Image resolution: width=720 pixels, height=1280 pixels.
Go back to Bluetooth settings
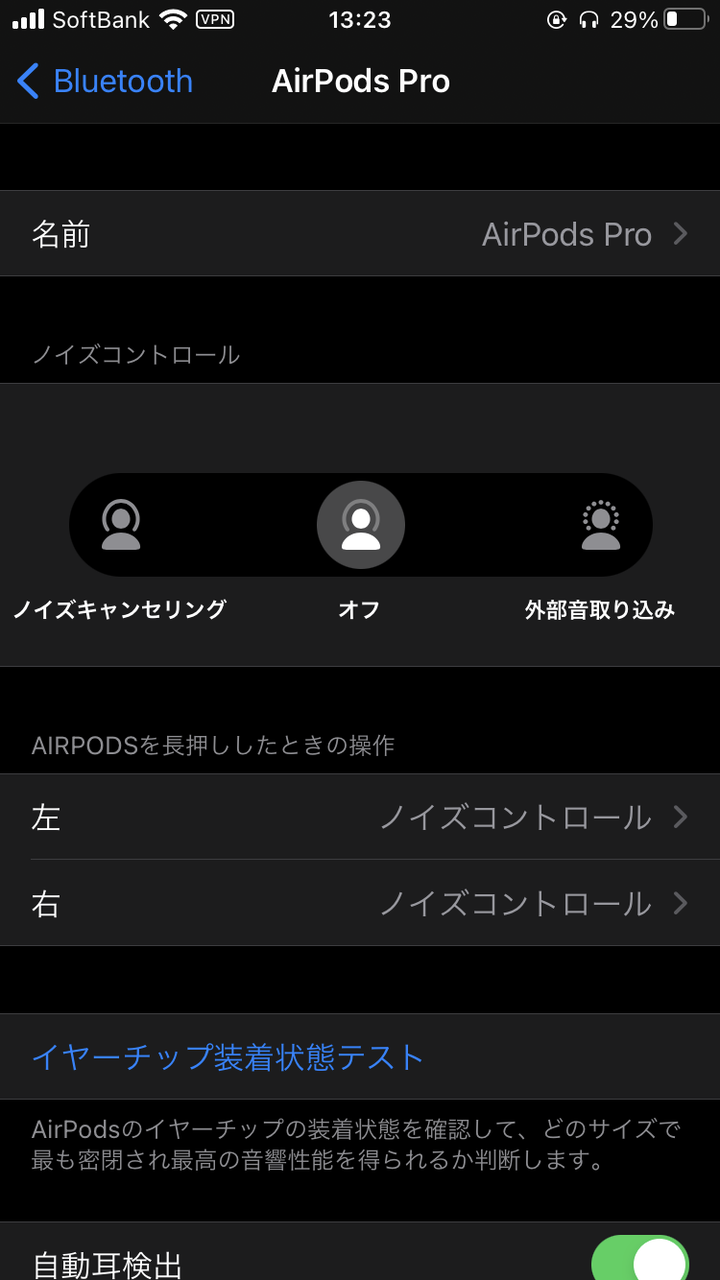106,81
